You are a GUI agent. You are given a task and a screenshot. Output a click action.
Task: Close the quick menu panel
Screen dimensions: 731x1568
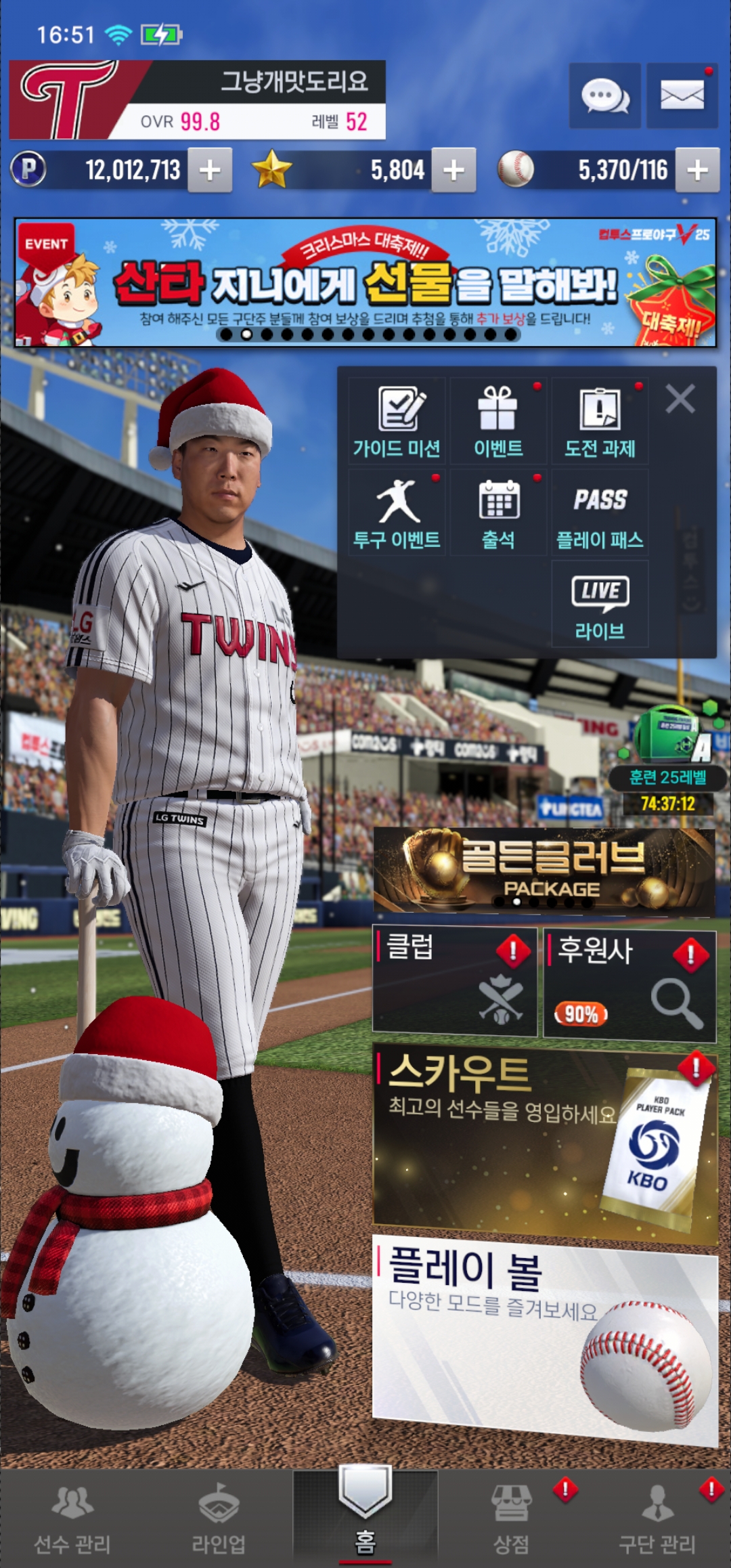(x=680, y=399)
